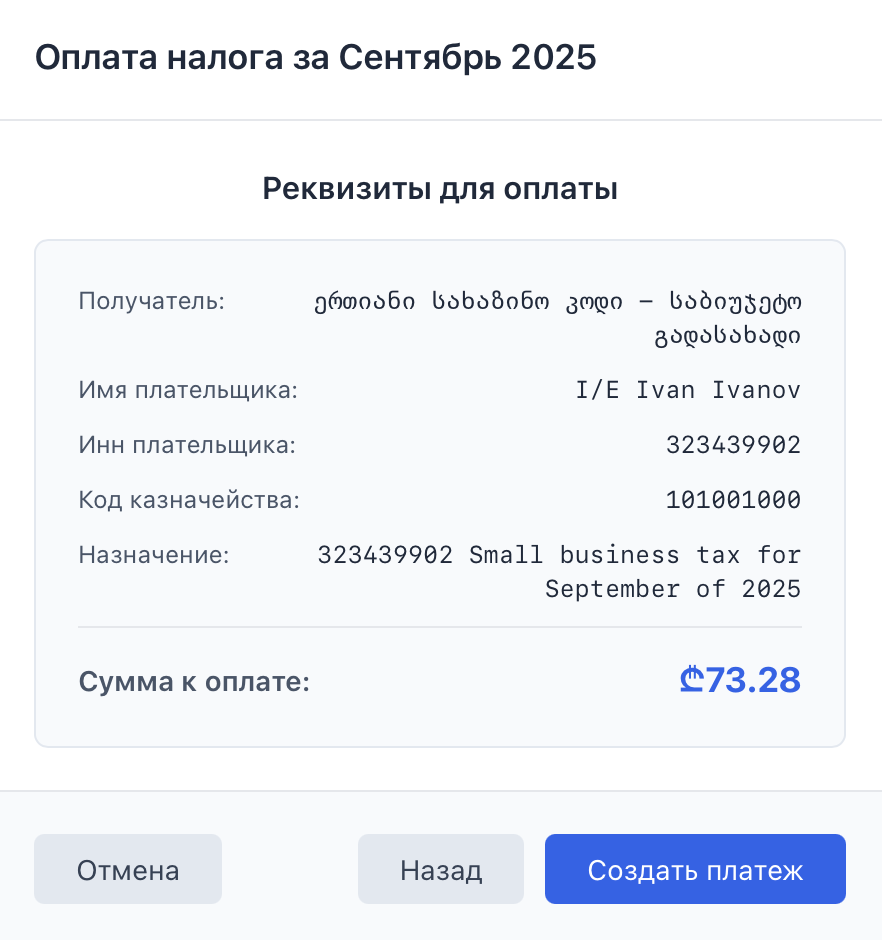The height and width of the screenshot is (940, 882).
Task: Click the lari currency symbol before 73.28
Action: (688, 681)
